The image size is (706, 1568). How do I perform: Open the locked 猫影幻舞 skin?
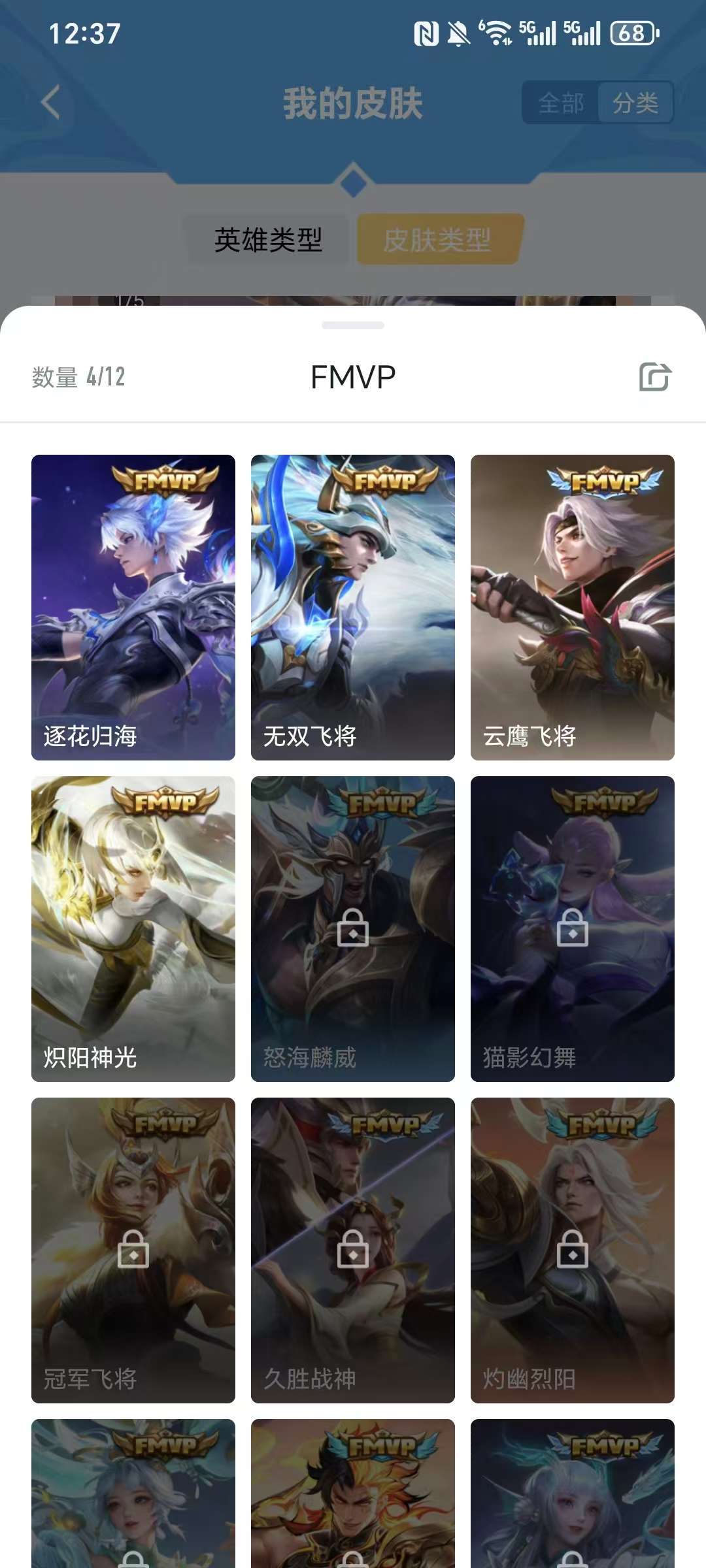tap(573, 928)
